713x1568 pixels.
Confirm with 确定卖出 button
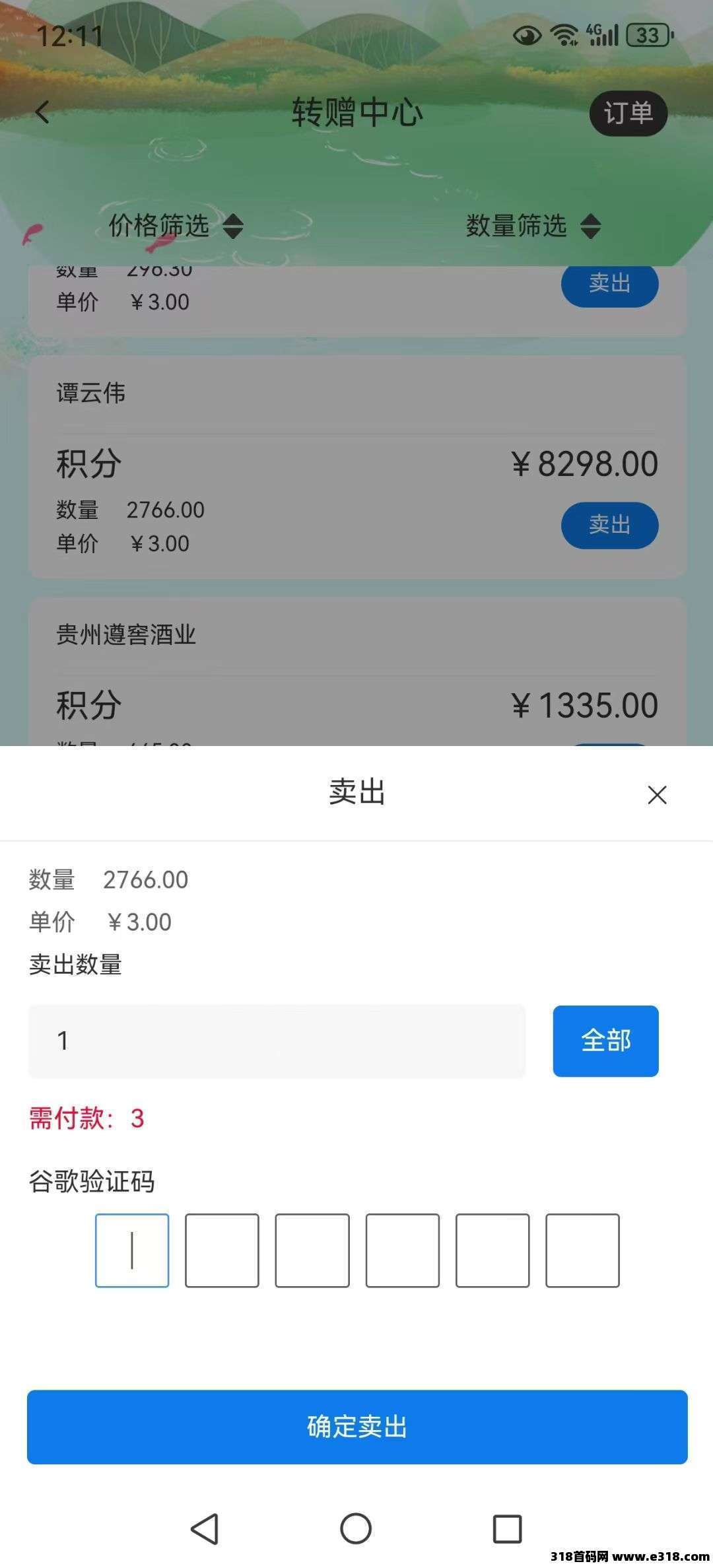click(x=357, y=1427)
